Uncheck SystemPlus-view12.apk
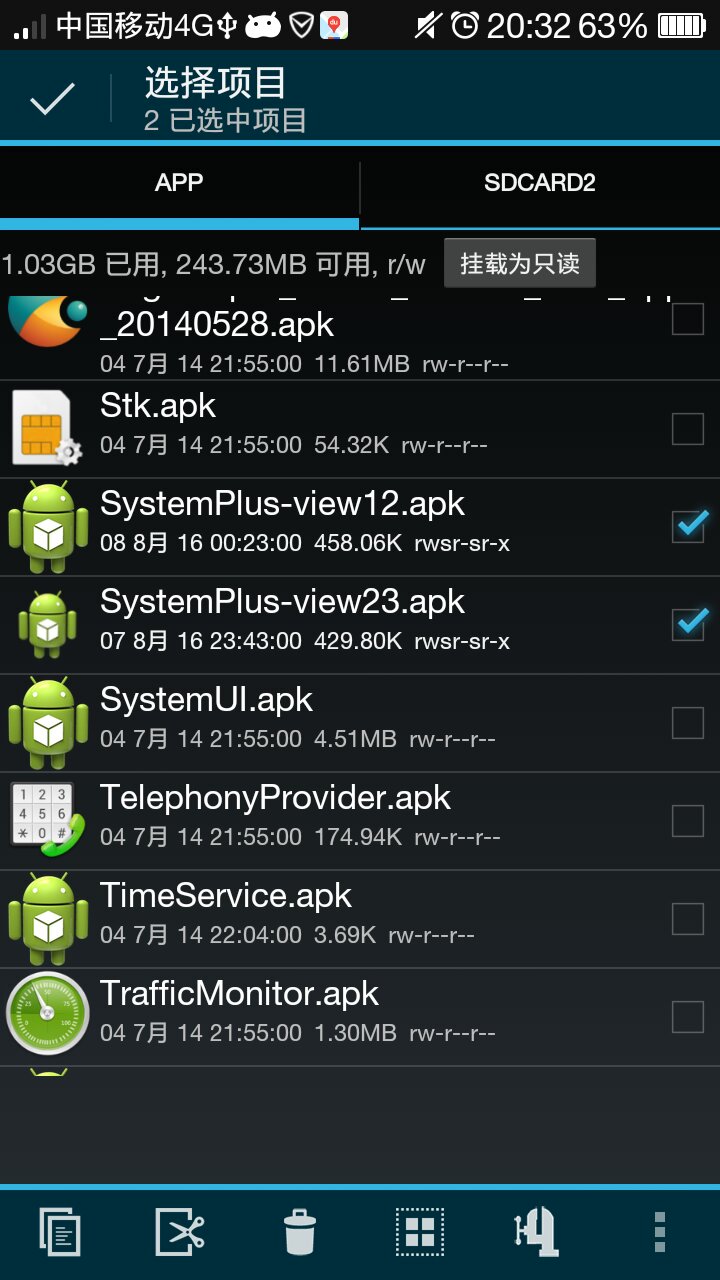The width and height of the screenshot is (720, 1280). coord(688,526)
